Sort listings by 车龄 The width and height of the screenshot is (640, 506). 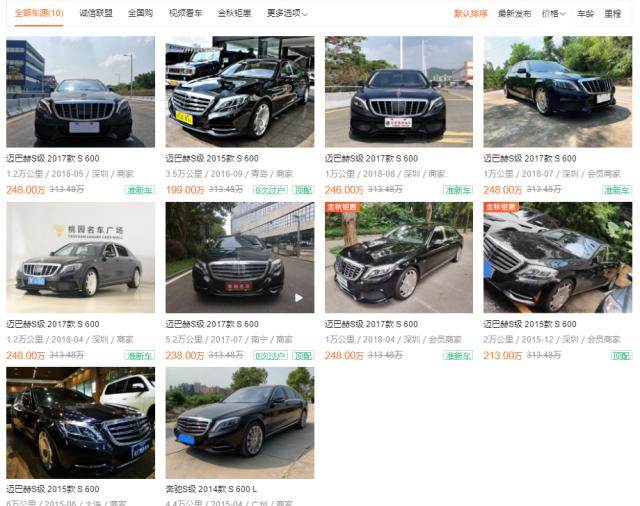(585, 14)
